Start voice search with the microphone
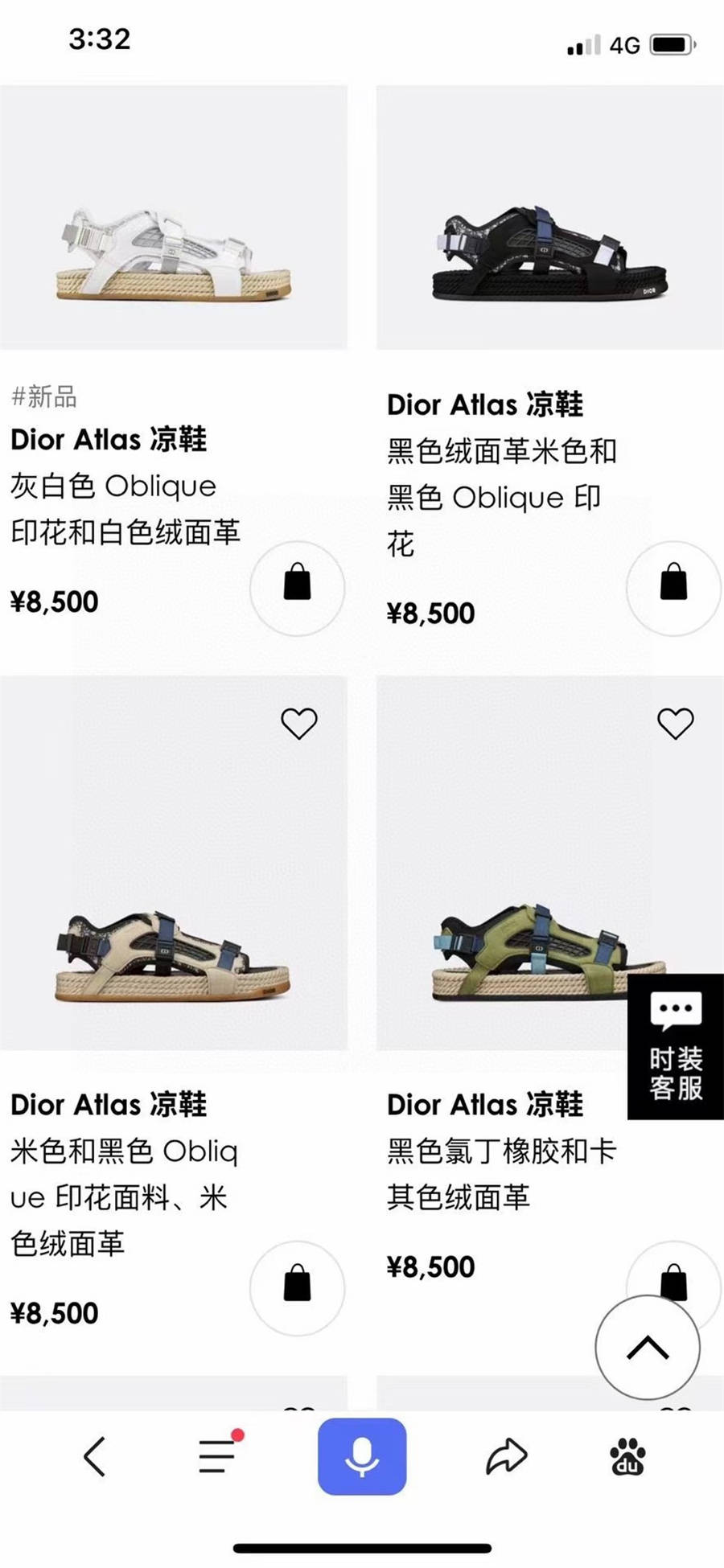The width and height of the screenshot is (724, 1568). pos(362,1456)
